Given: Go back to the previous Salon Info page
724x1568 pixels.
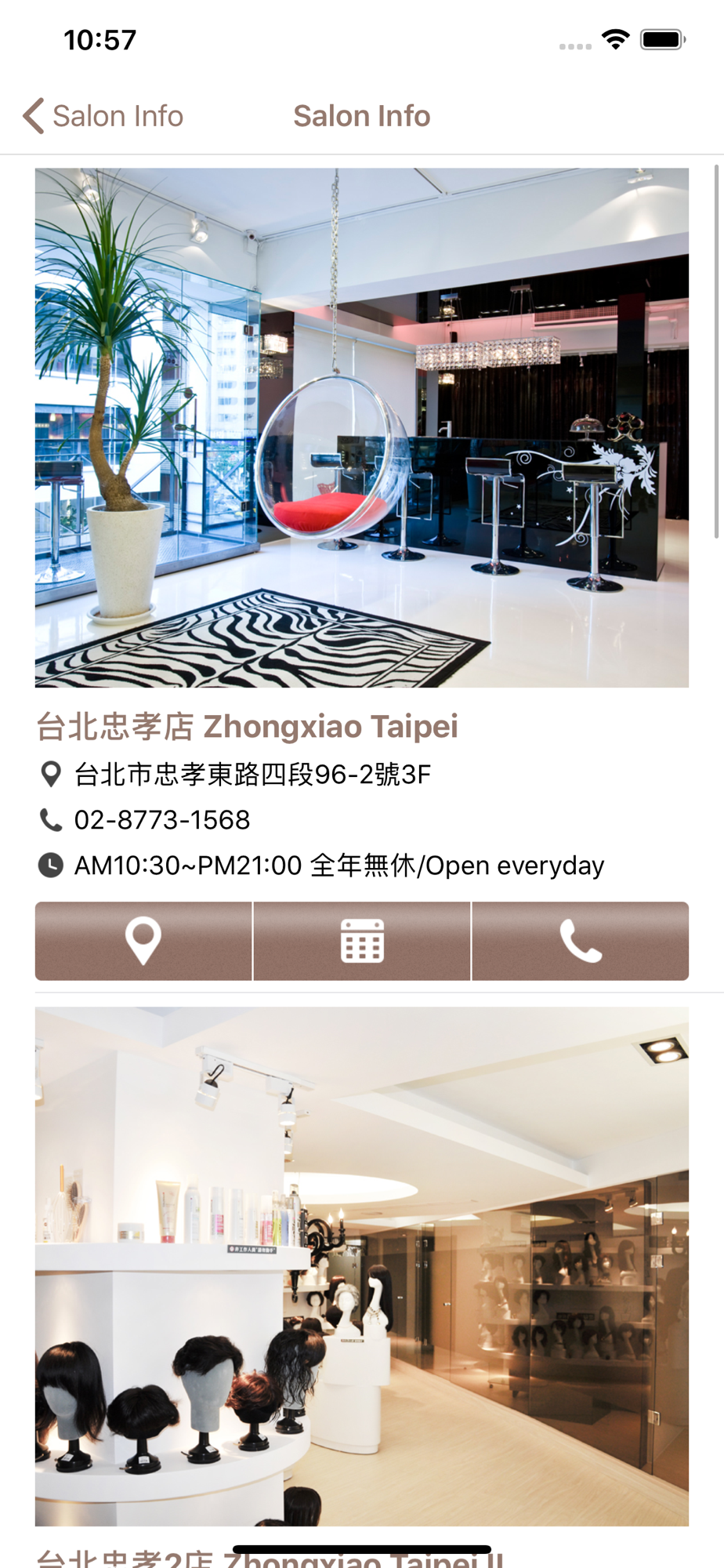Looking at the screenshot, I should (x=103, y=116).
